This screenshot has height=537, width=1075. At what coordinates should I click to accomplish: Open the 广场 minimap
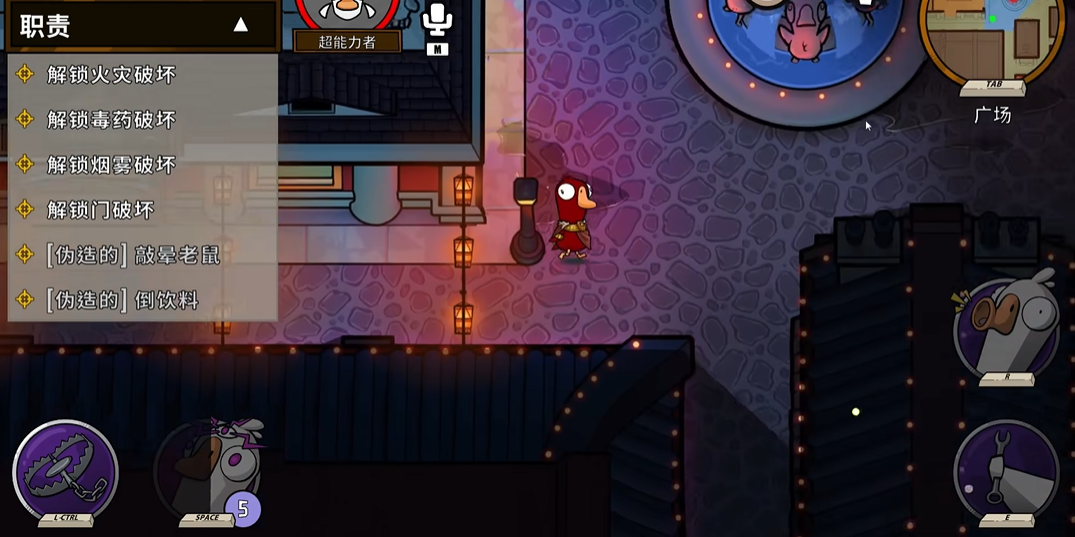coord(991,42)
